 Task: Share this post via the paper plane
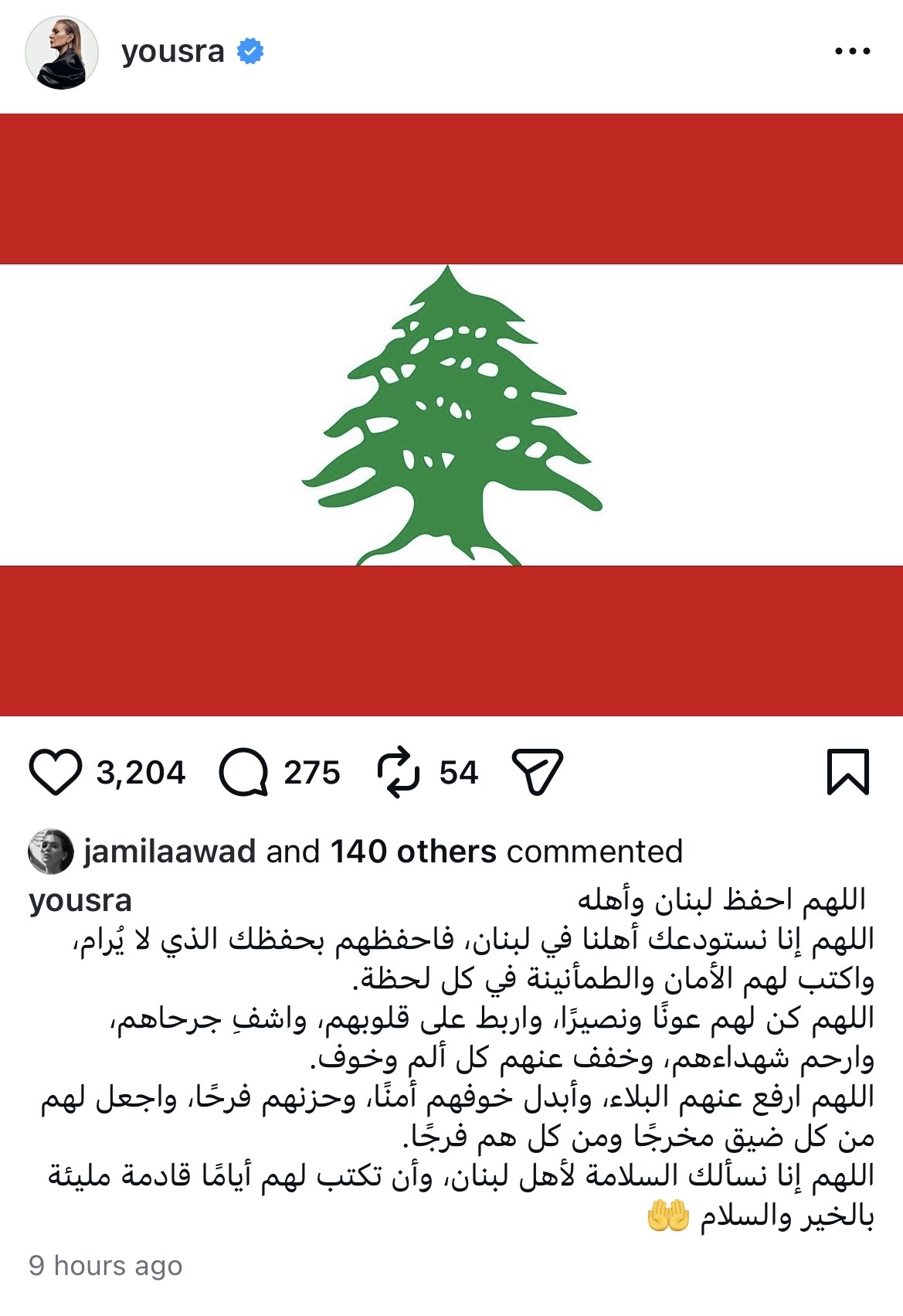[x=537, y=772]
